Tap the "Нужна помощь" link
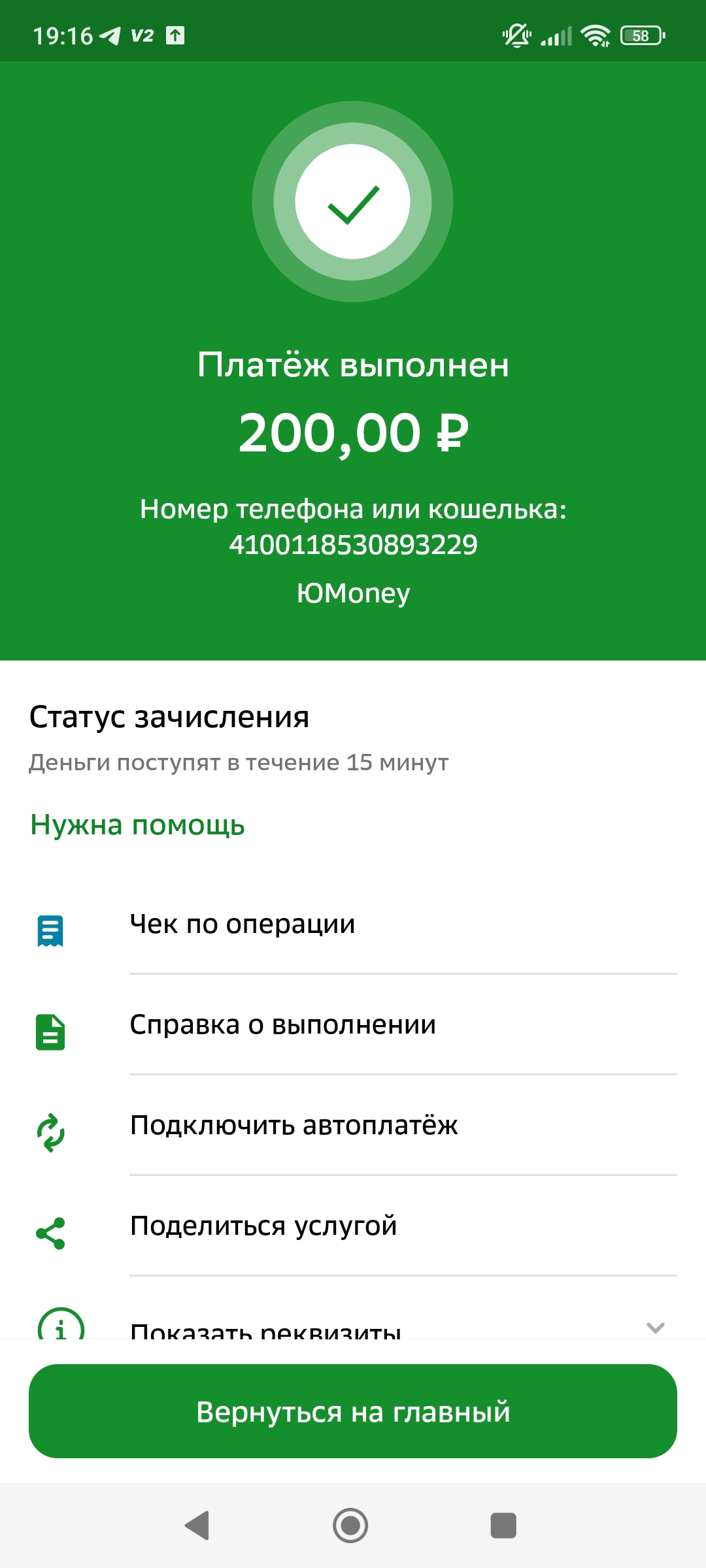Viewport: 706px width, 1568px height. click(137, 825)
